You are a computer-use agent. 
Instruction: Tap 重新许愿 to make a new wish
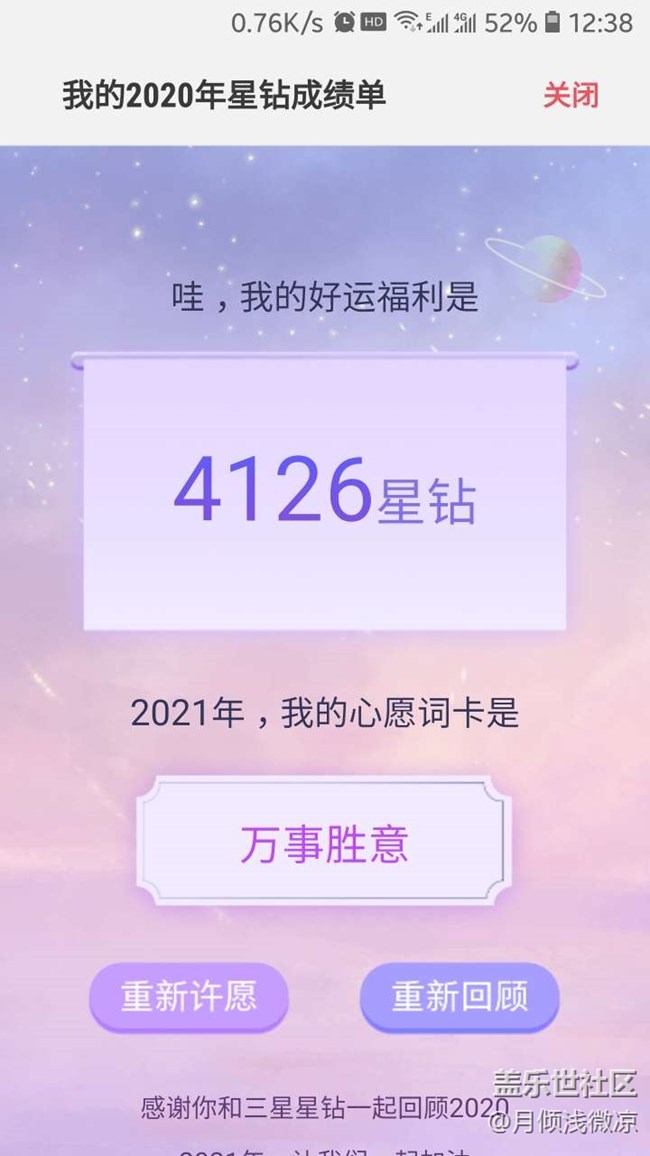click(x=189, y=996)
